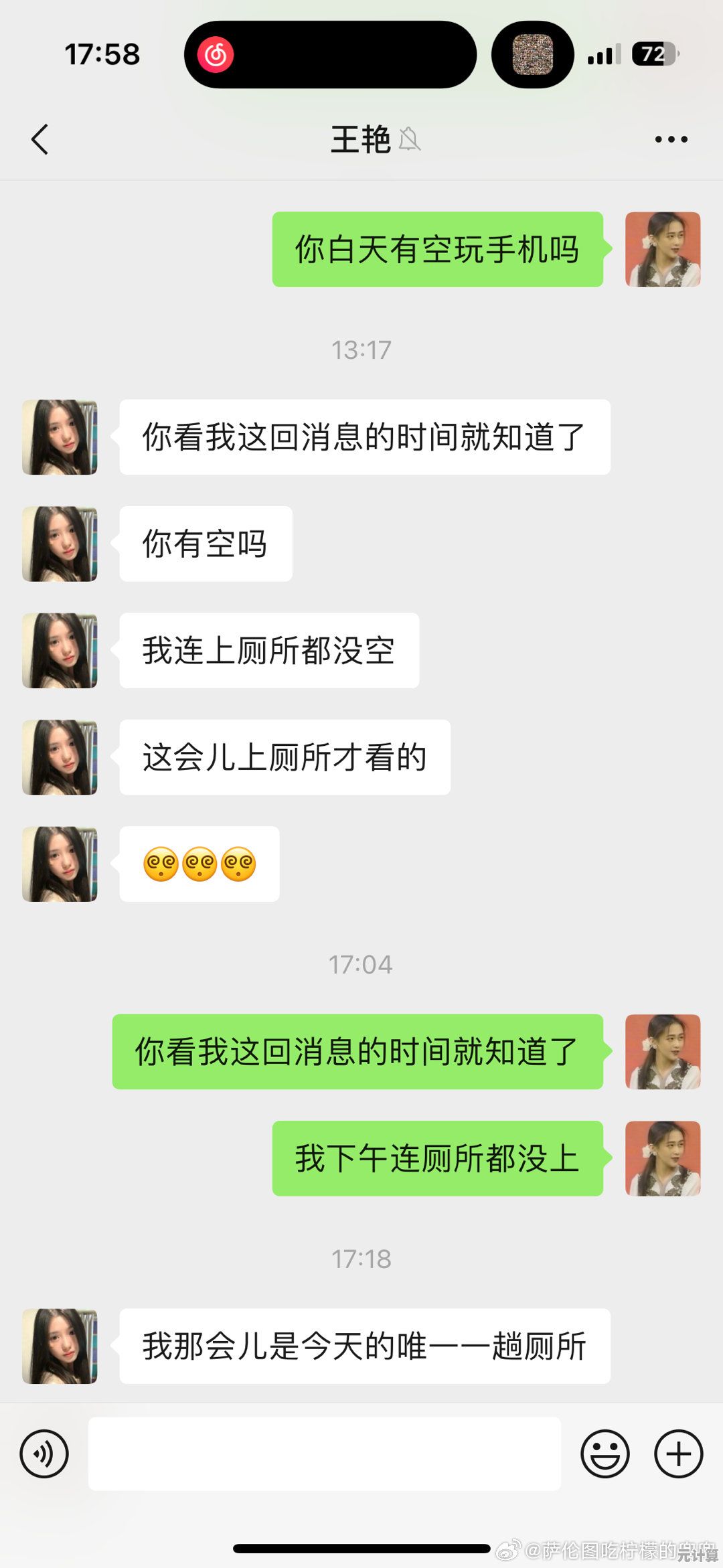Open the music Dynamic Island activity
Image resolution: width=723 pixels, height=1568 pixels.
[330, 54]
